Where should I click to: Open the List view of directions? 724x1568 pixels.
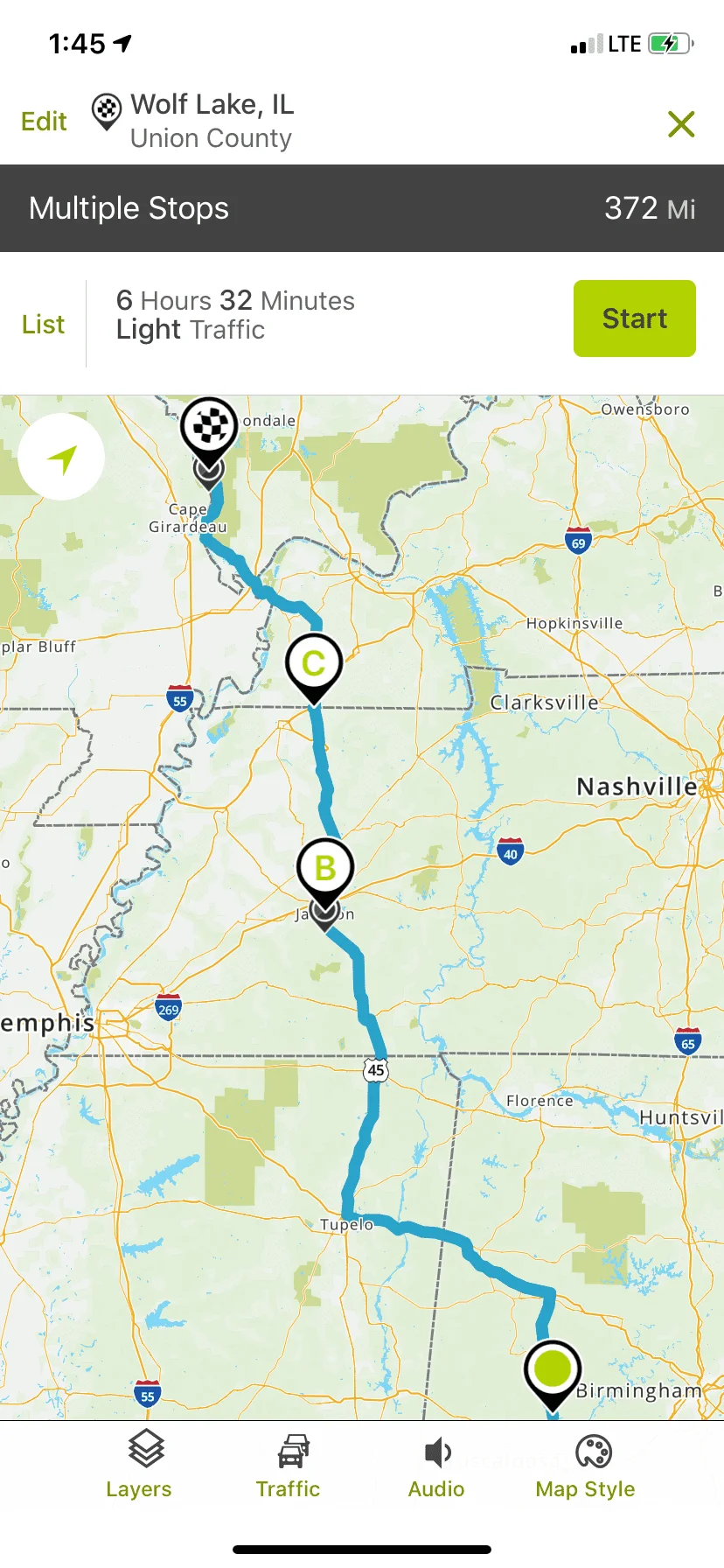coord(43,325)
